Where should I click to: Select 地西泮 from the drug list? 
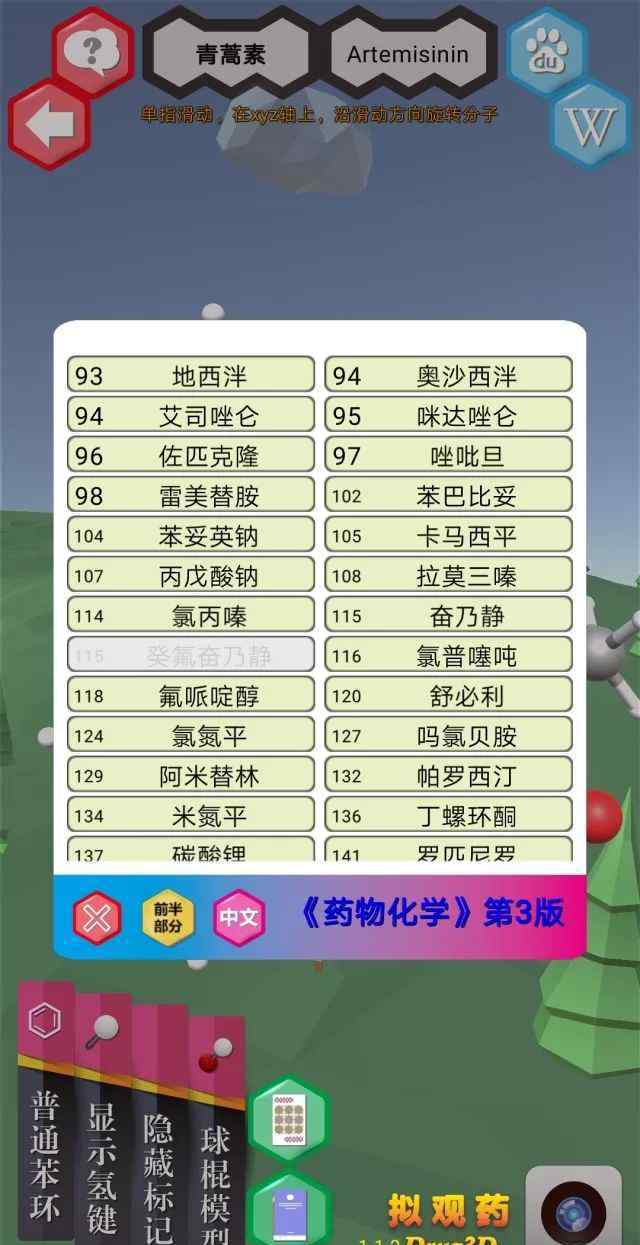pyautogui.click(x=191, y=376)
